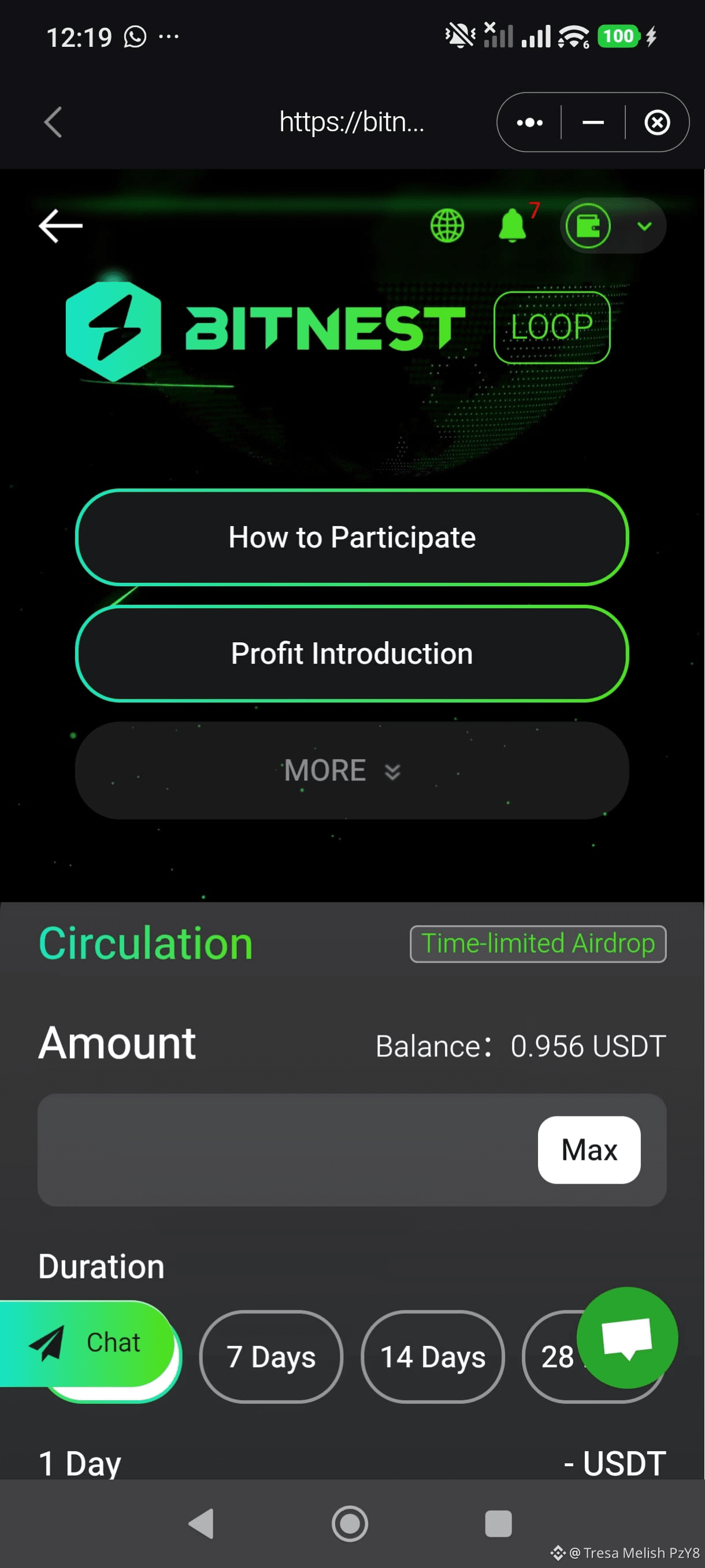This screenshot has height=1568, width=705.
Task: Expand the wallet dropdown
Action: 644,227
